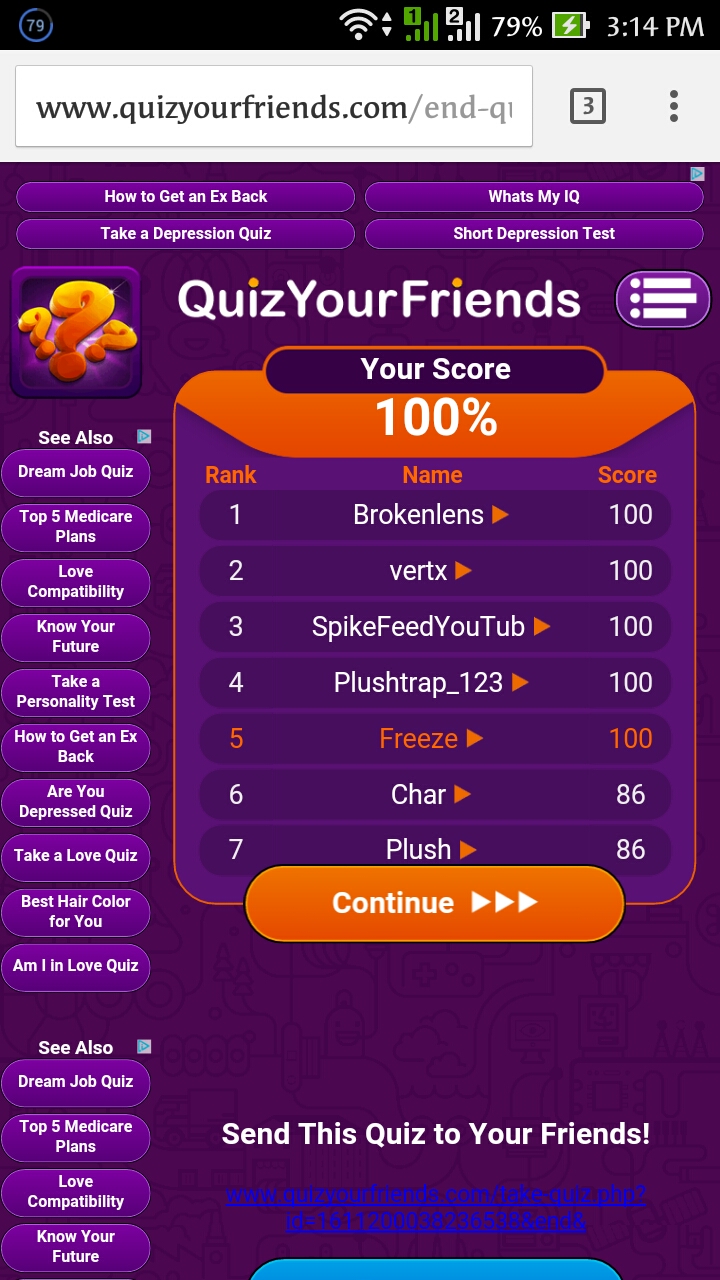Open the browser tab switcher

point(588,106)
